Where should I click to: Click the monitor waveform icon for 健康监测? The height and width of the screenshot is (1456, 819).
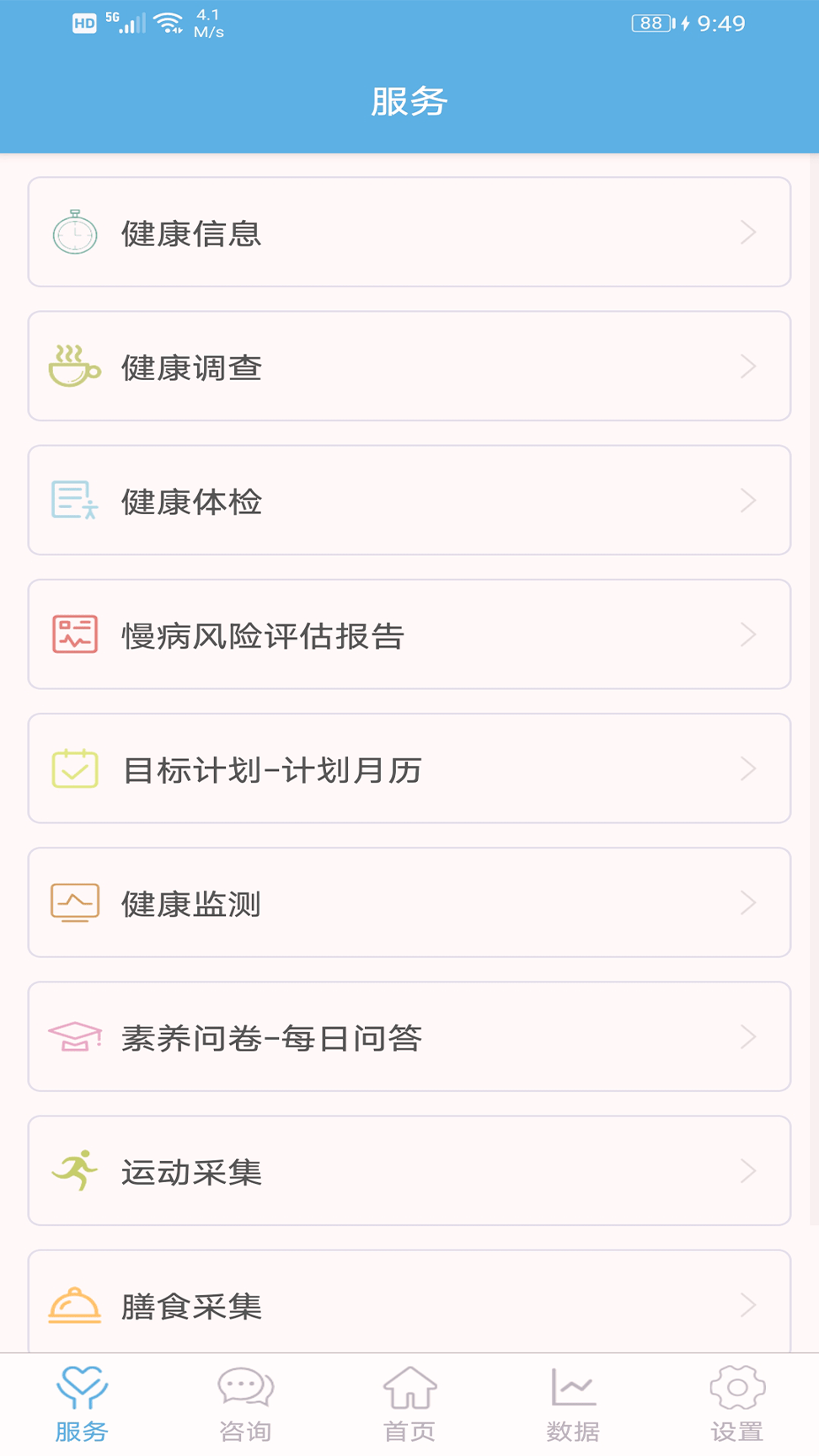[73, 902]
